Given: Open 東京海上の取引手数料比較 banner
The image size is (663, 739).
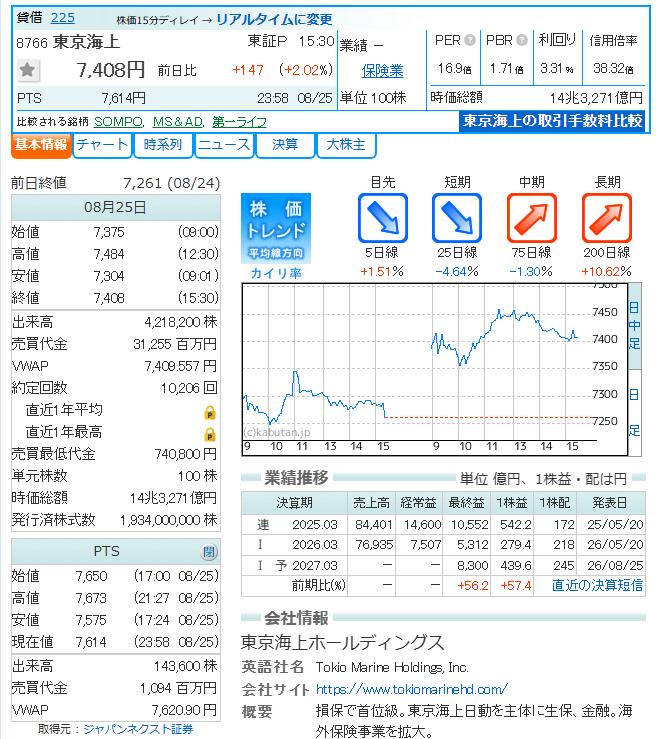Looking at the screenshot, I should point(552,121).
